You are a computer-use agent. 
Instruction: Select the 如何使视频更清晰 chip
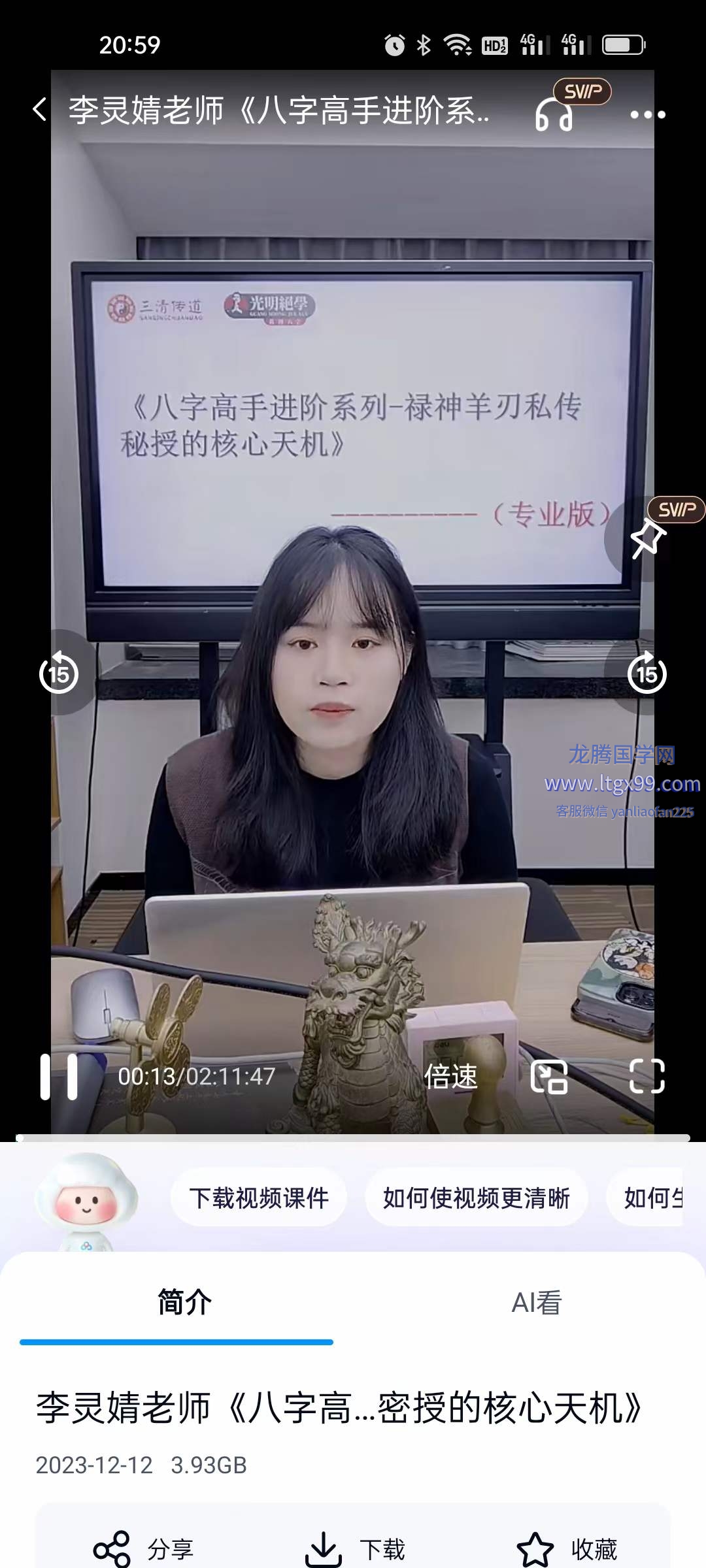476,1198
